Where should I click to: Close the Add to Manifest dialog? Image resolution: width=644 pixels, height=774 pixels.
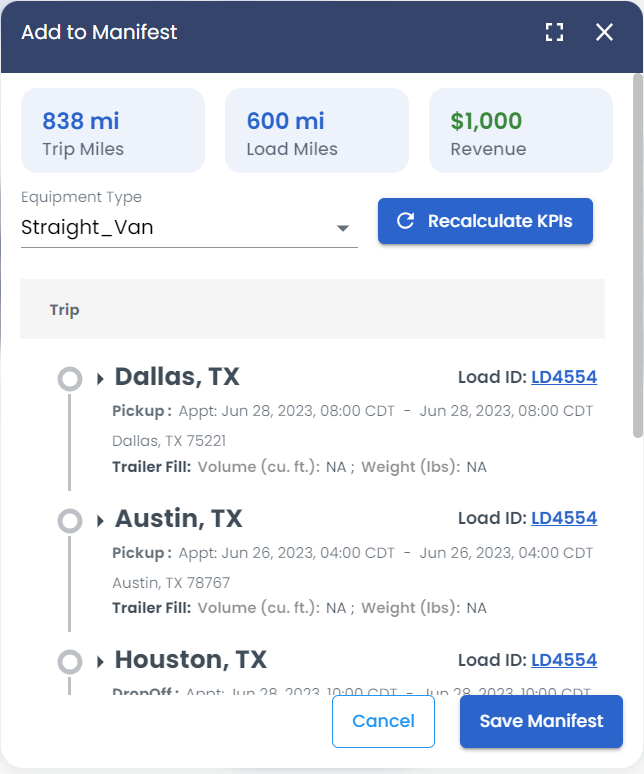pos(604,32)
